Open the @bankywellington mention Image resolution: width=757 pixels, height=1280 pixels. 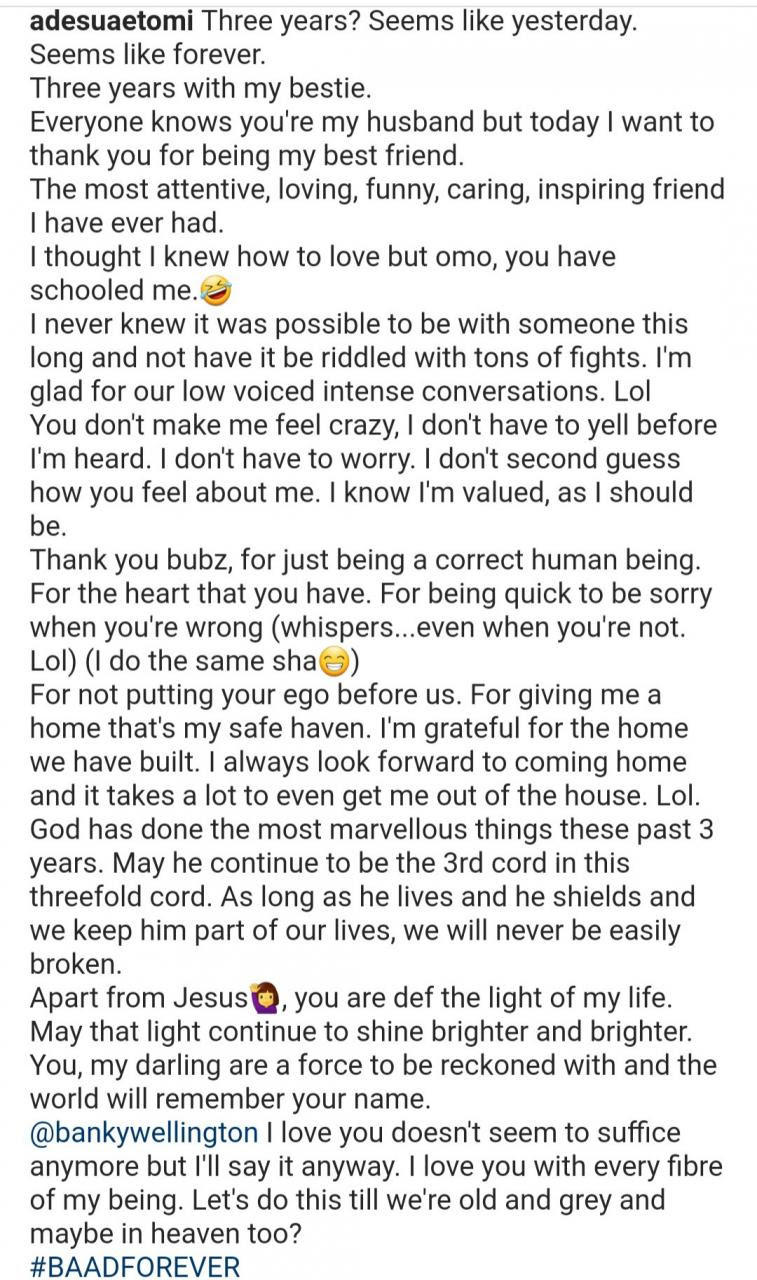[144, 1133]
